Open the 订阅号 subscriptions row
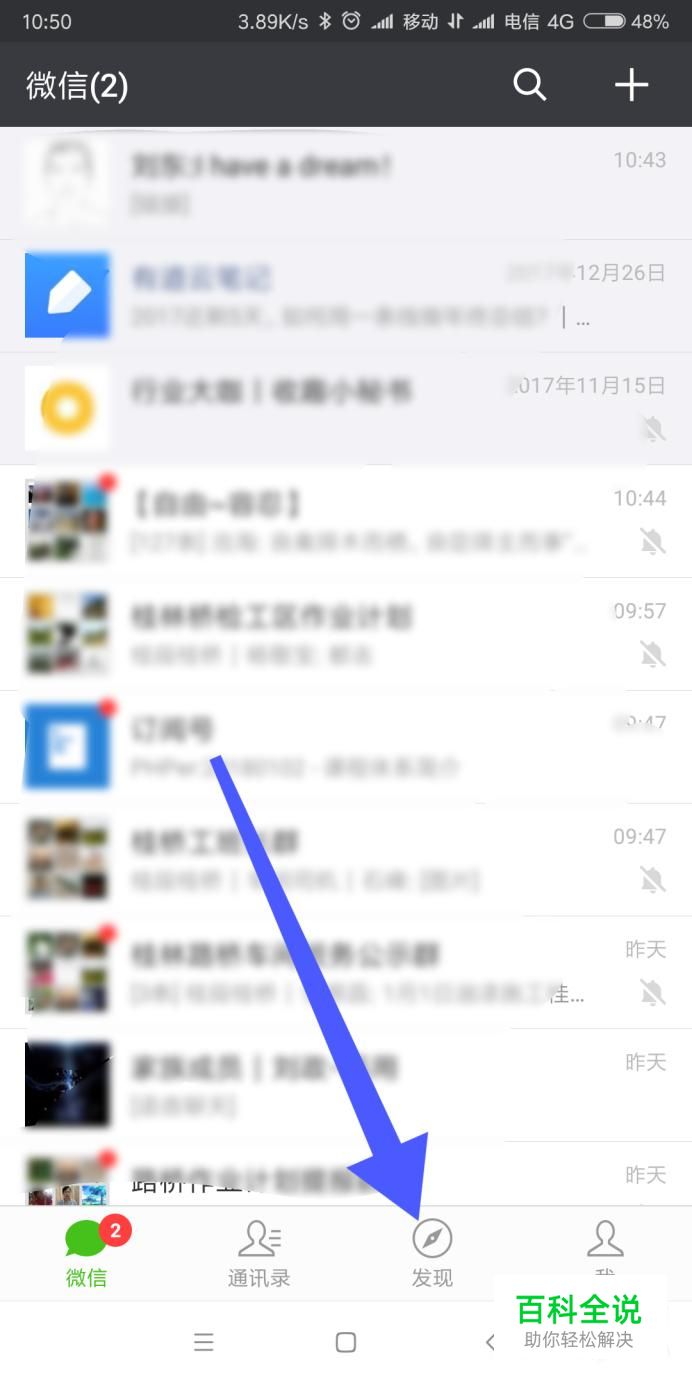Viewport: 692px width, 1384px height. coord(346,747)
